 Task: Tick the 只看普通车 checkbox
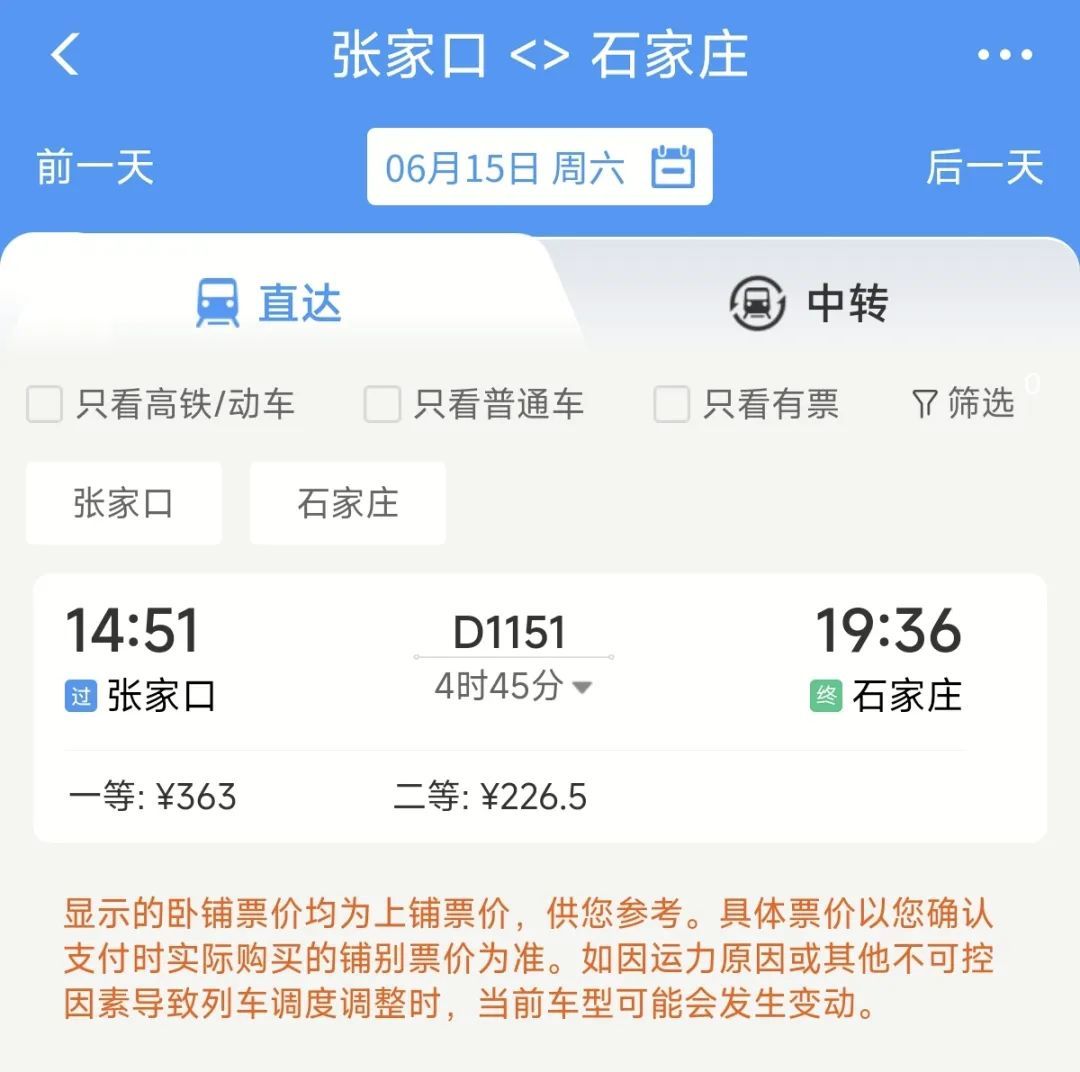click(x=382, y=405)
